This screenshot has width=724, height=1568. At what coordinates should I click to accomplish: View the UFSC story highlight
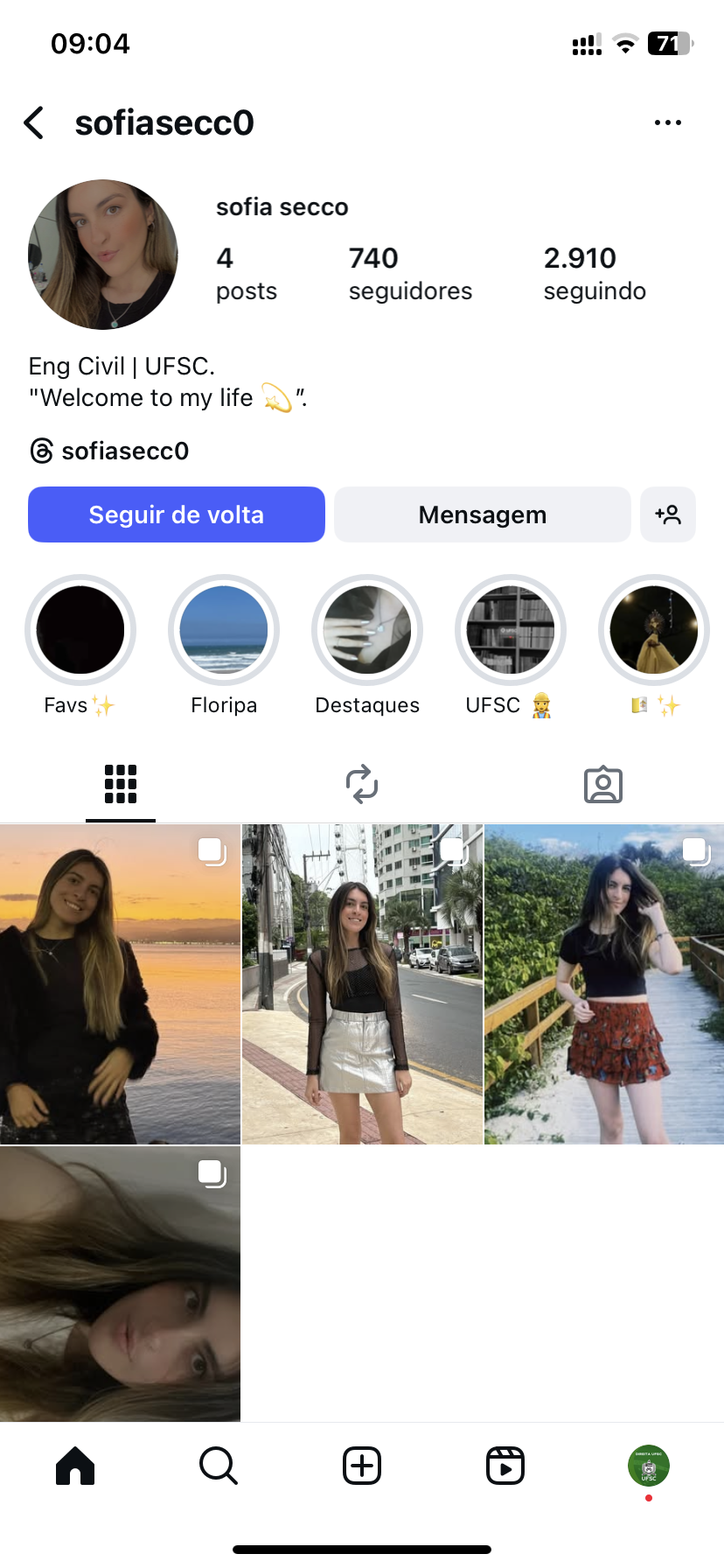click(x=511, y=630)
